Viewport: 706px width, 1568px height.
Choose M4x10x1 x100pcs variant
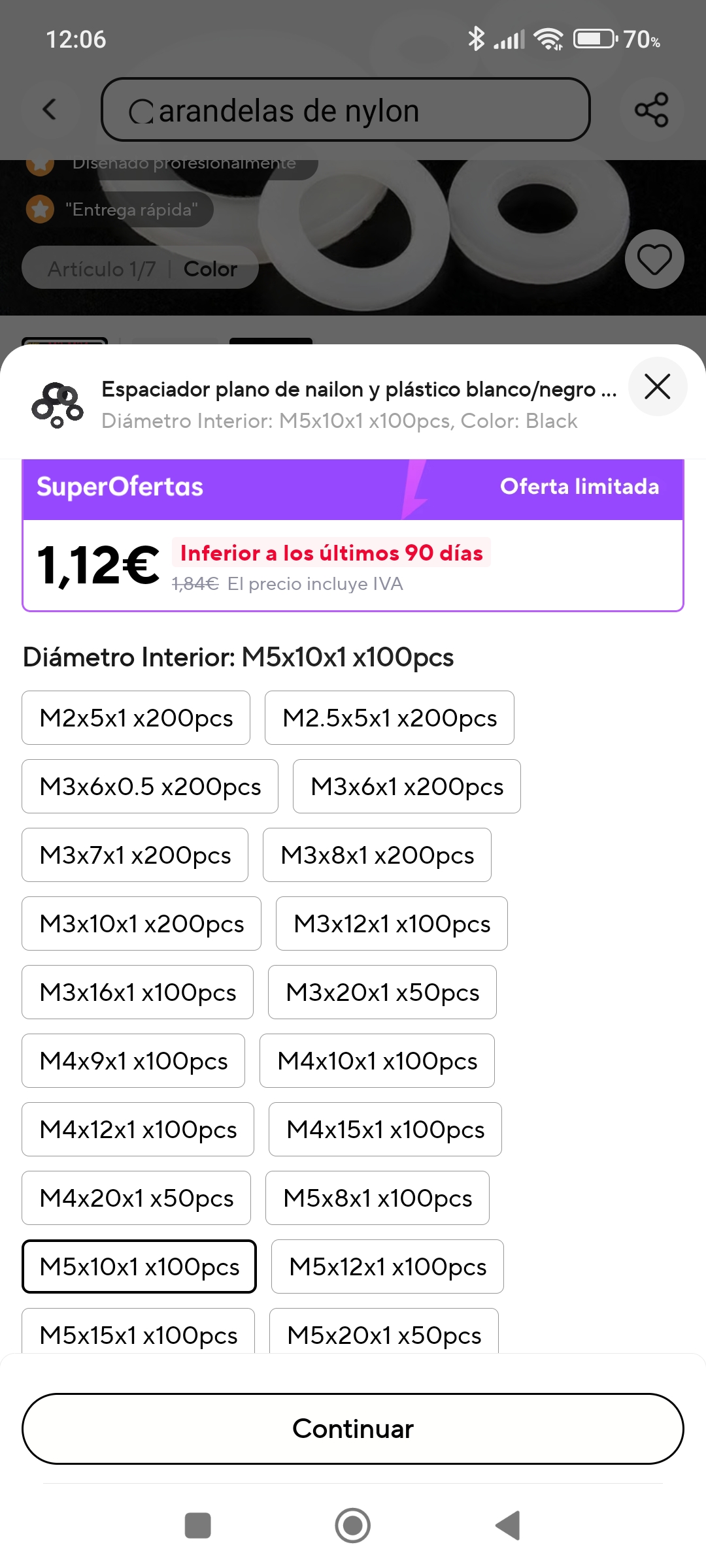[377, 1061]
